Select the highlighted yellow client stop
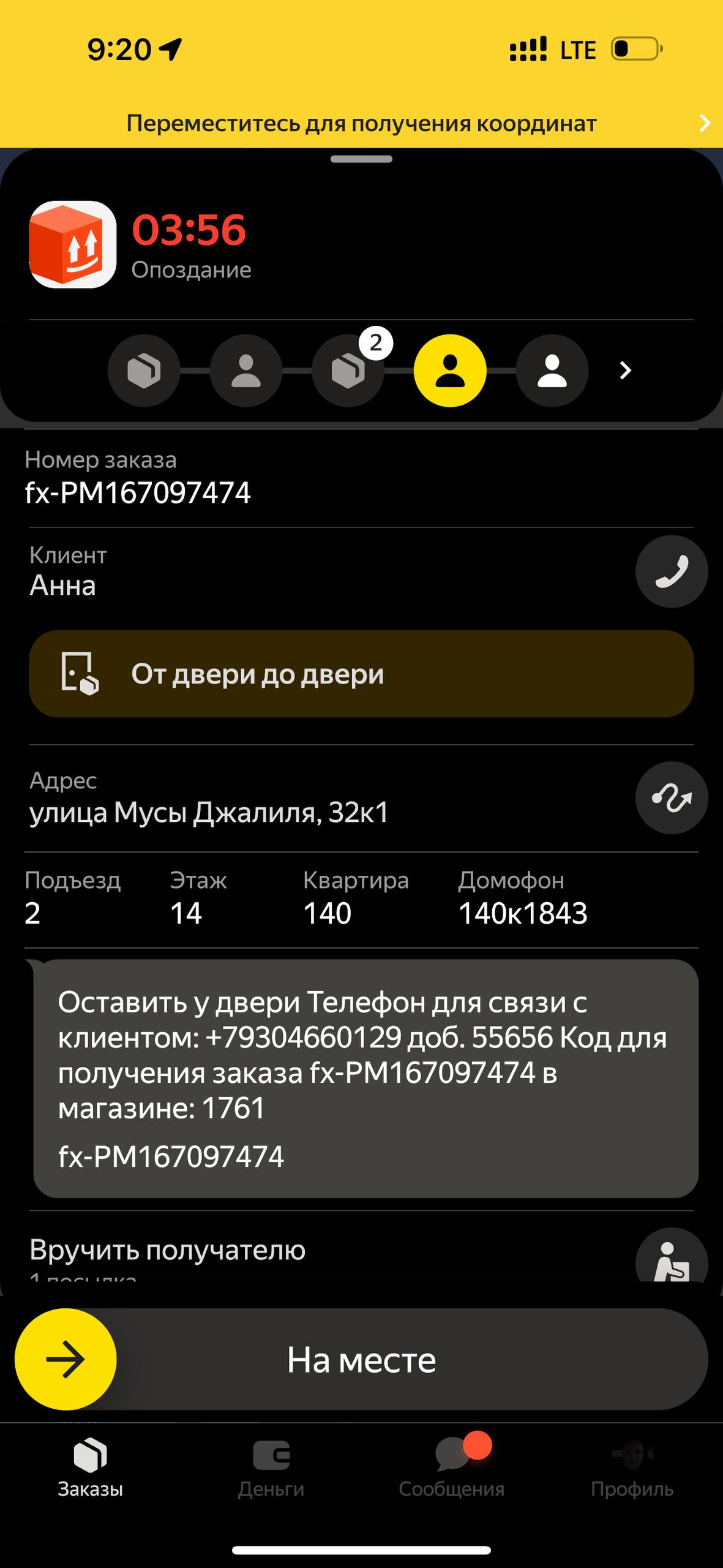The width and height of the screenshot is (723, 1568). 450,370
